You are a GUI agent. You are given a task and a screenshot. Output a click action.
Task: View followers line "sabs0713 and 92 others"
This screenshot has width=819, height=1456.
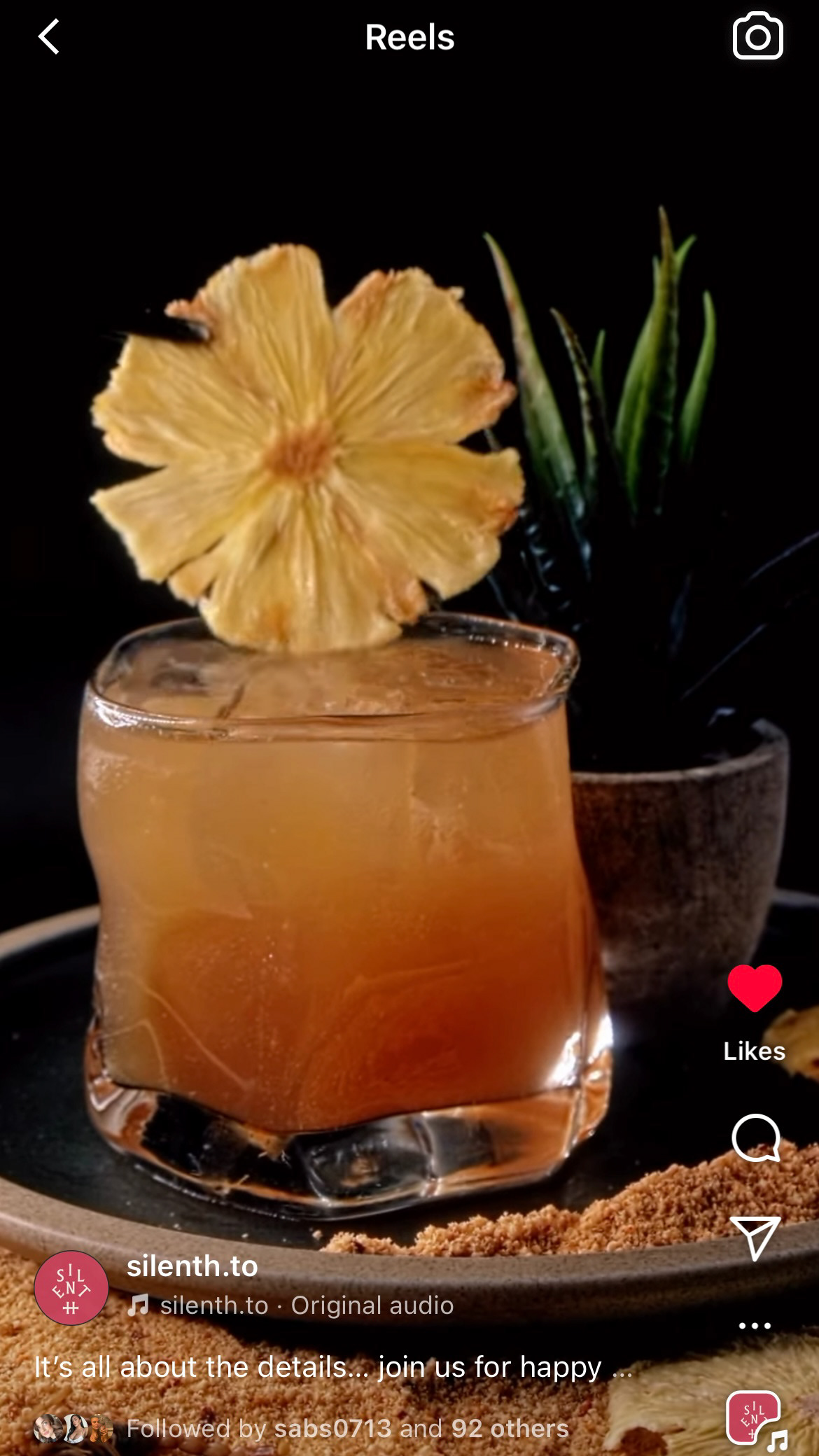coord(421,1429)
